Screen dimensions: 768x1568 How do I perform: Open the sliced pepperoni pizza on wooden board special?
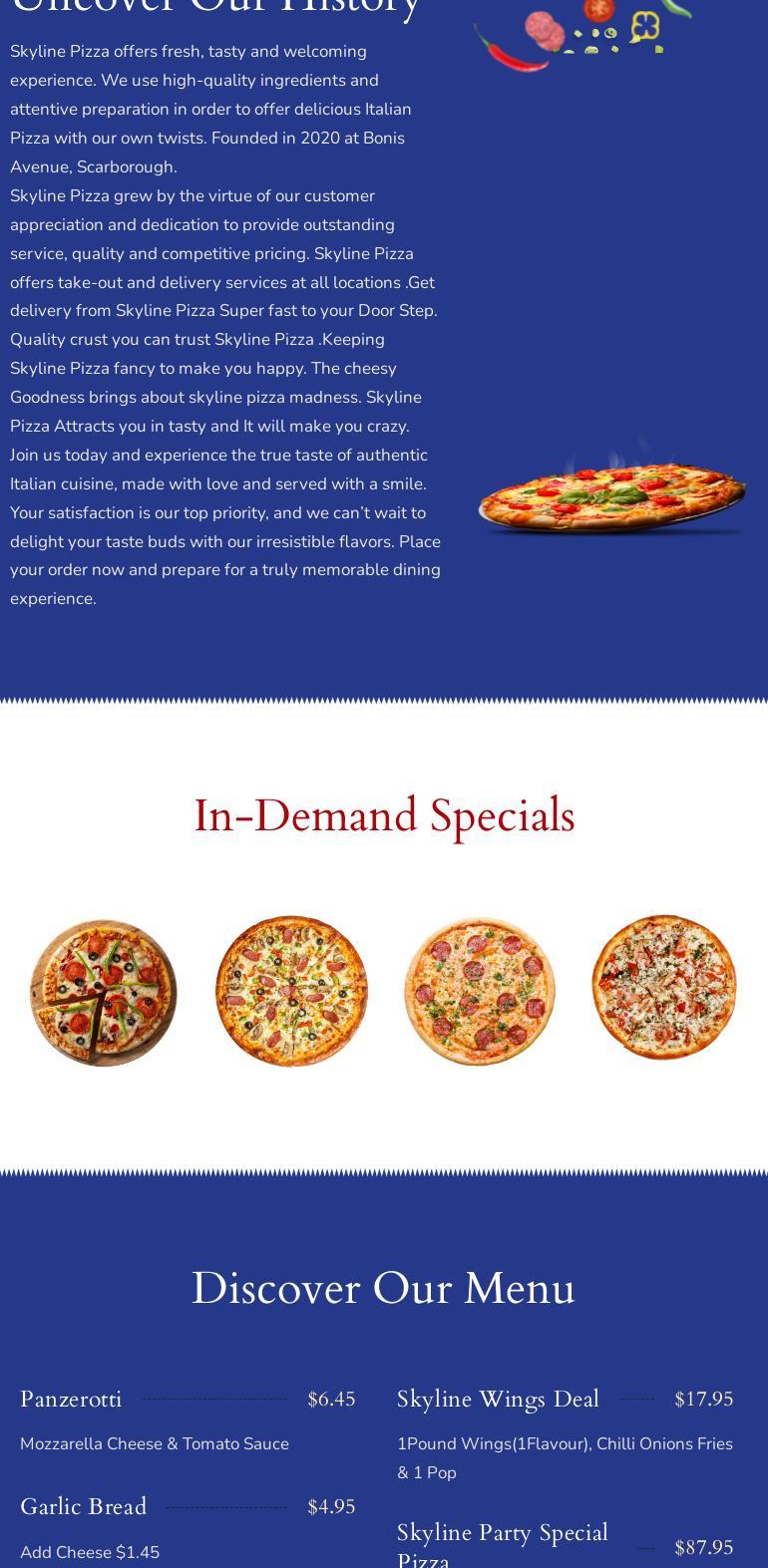[104, 992]
